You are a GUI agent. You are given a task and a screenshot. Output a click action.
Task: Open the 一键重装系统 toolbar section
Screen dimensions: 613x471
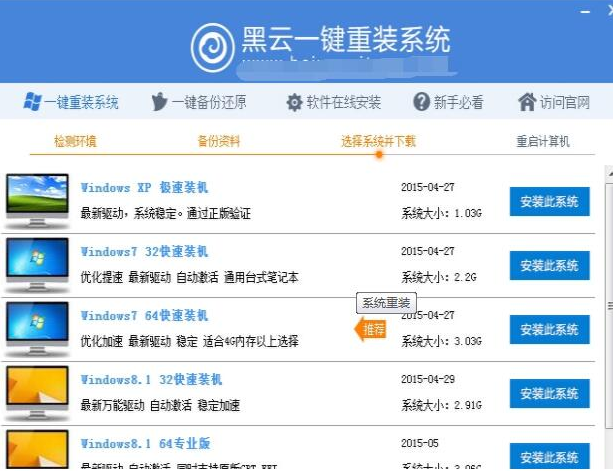tap(71, 102)
